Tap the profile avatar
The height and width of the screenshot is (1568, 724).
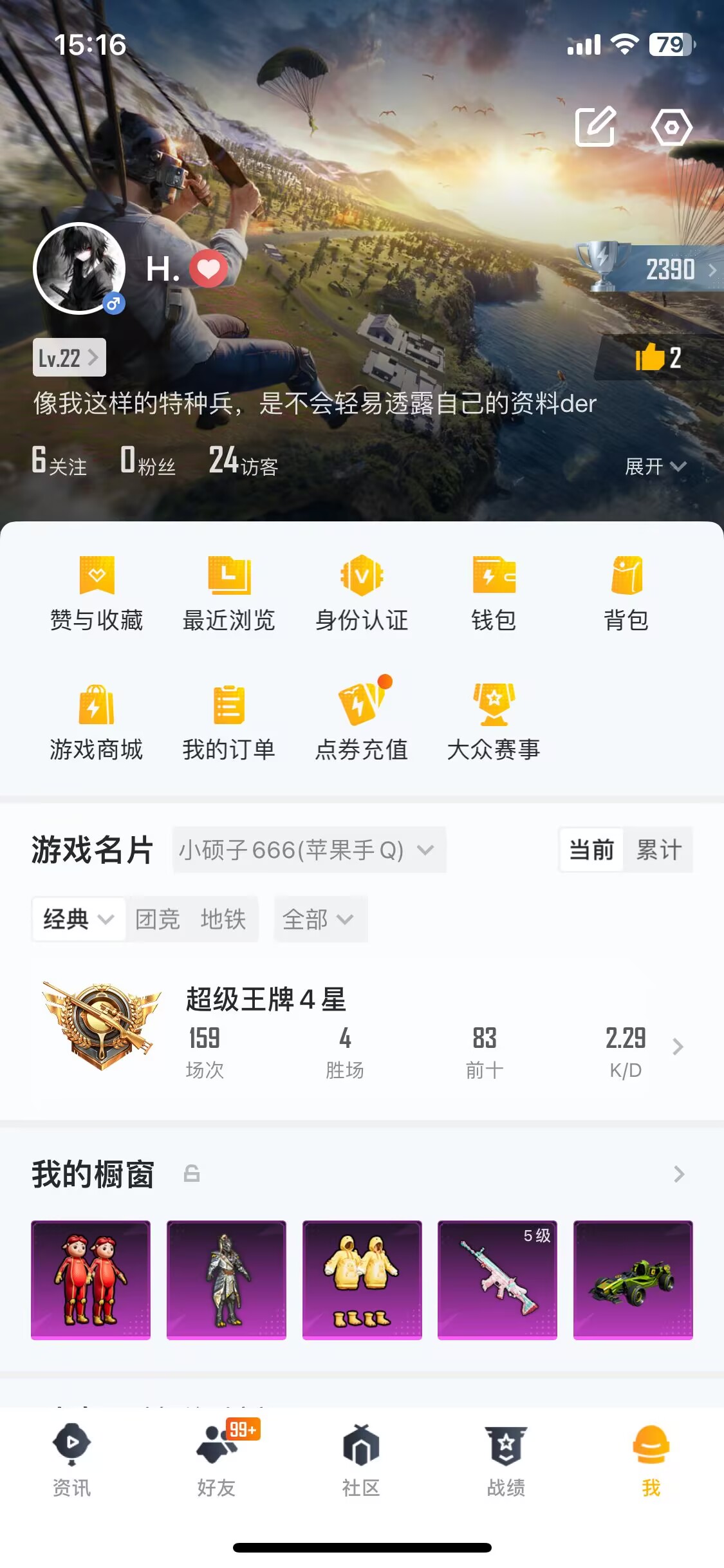[x=79, y=268]
